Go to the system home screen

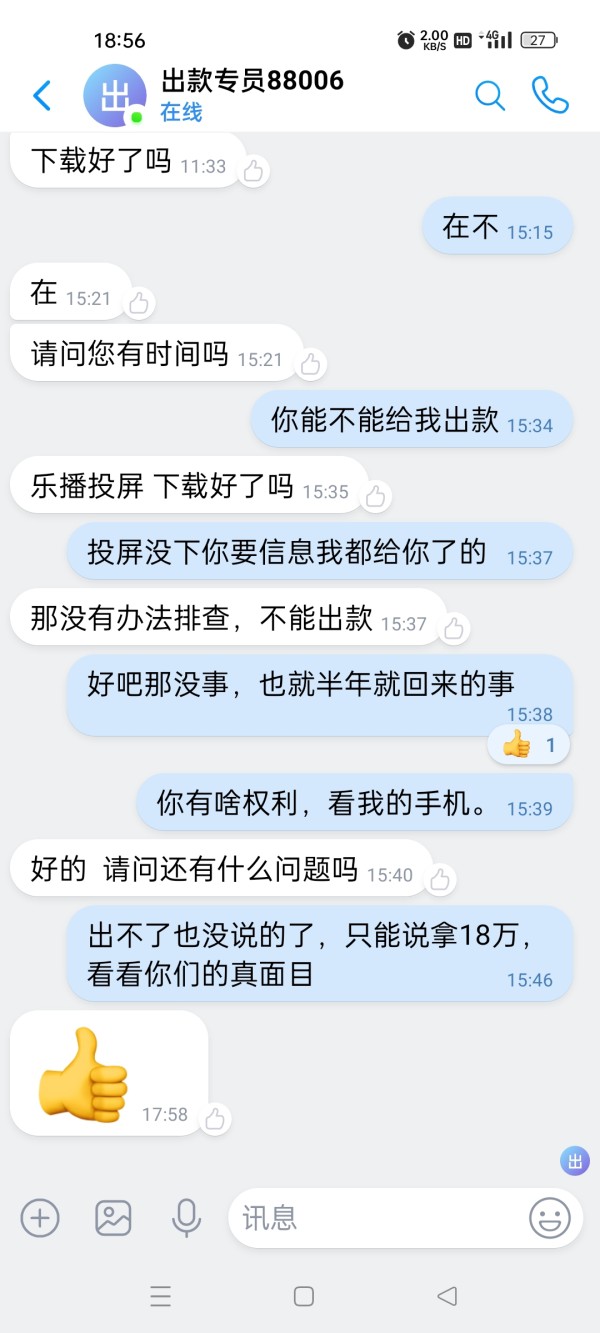304,1296
